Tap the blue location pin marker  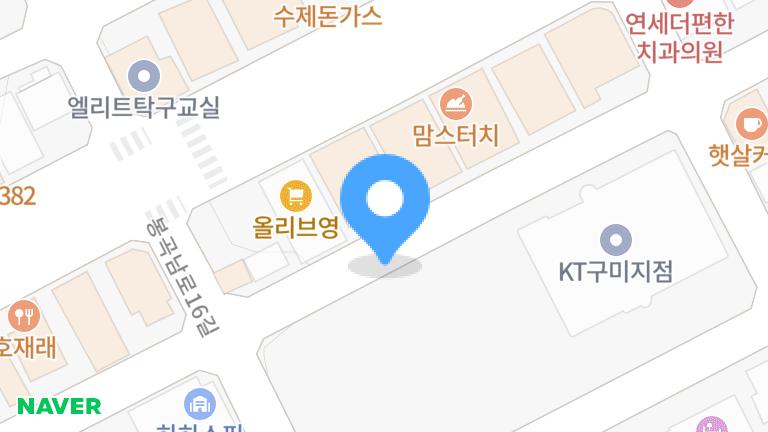[x=385, y=202]
